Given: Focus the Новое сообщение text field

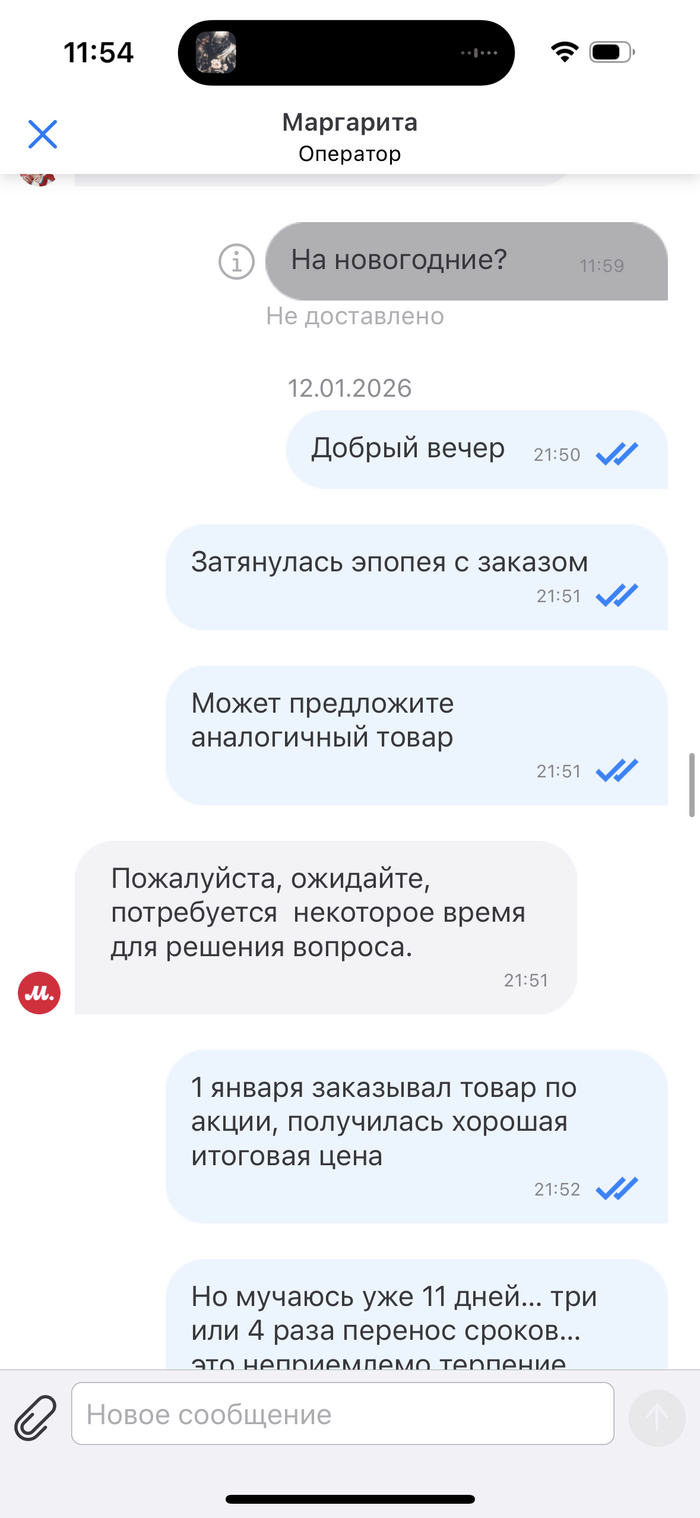Looking at the screenshot, I should pos(342,1414).
